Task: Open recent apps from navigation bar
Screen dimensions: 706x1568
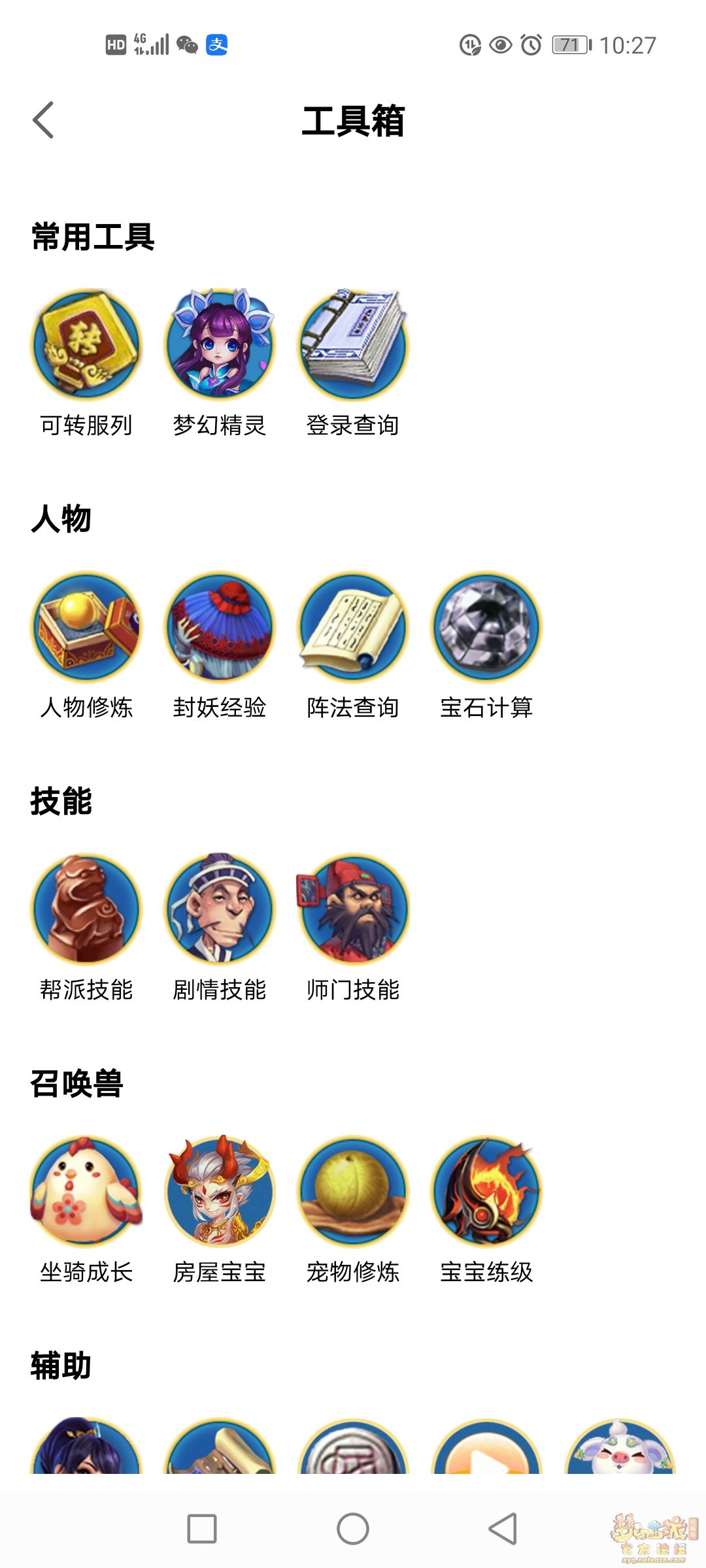Action: pos(202,1529)
